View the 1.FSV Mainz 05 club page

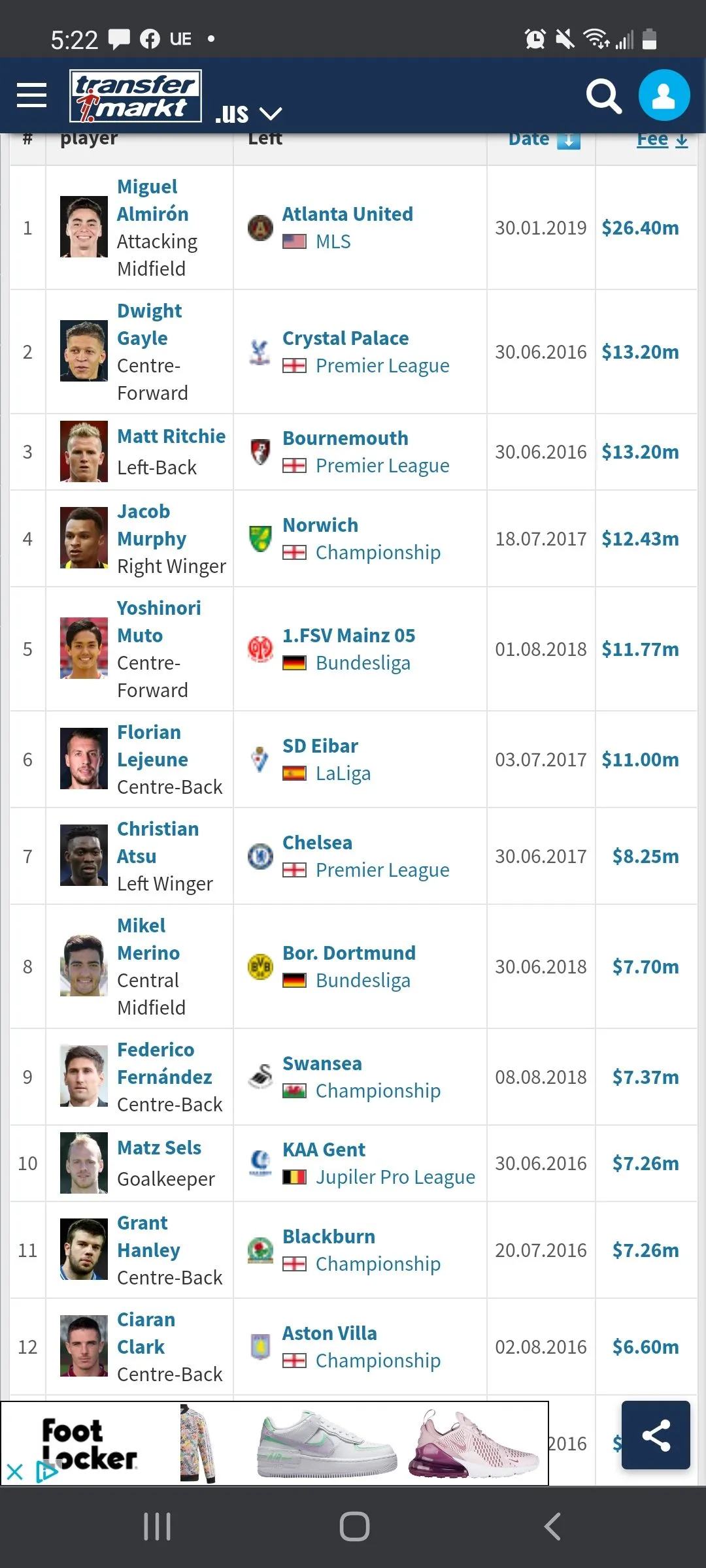click(348, 636)
